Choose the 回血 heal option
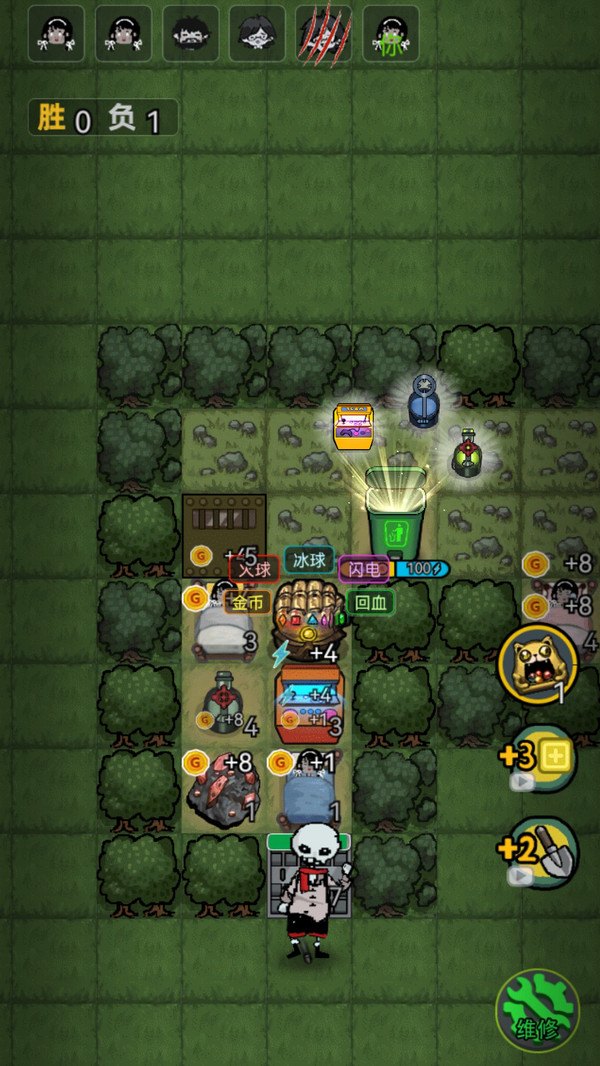This screenshot has height=1066, width=600. (370, 601)
